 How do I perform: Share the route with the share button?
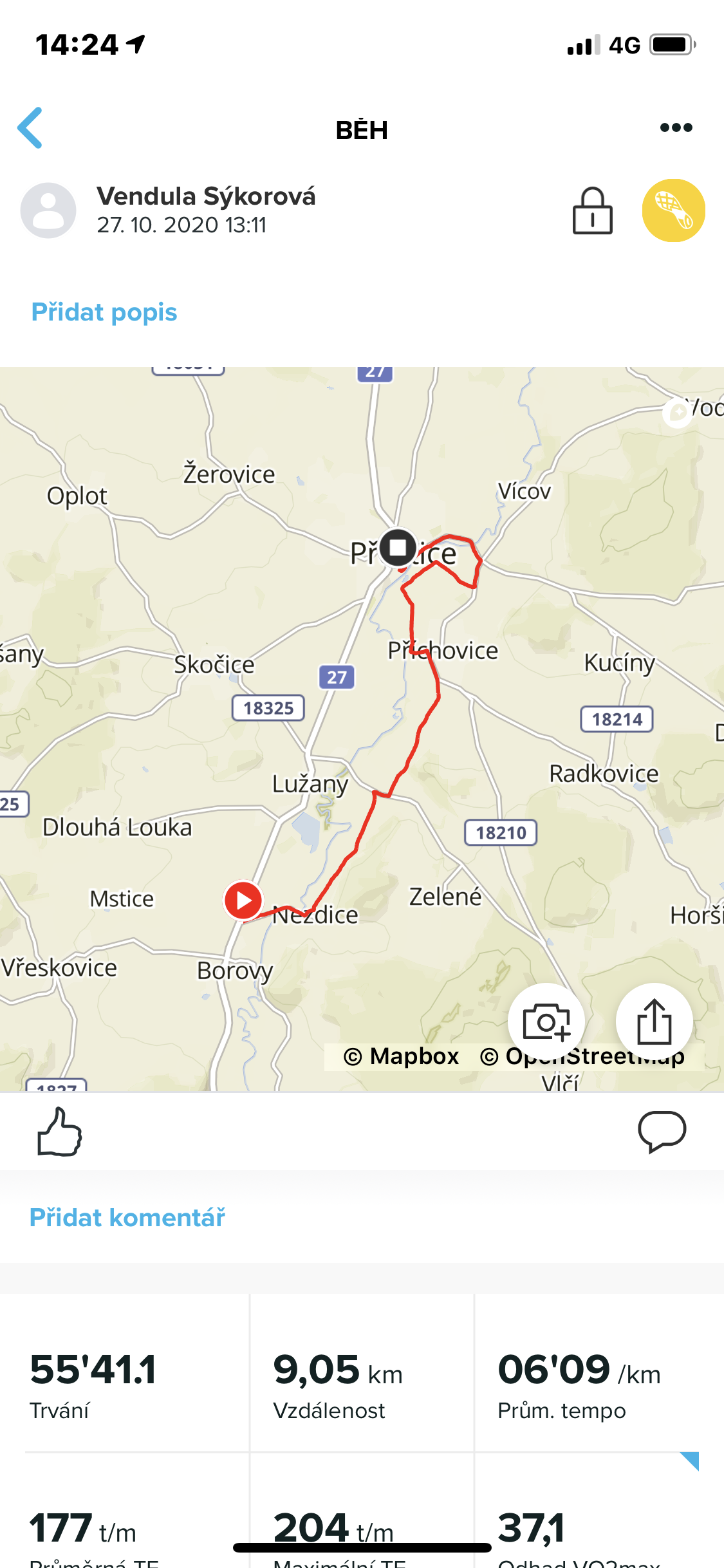click(x=654, y=1022)
